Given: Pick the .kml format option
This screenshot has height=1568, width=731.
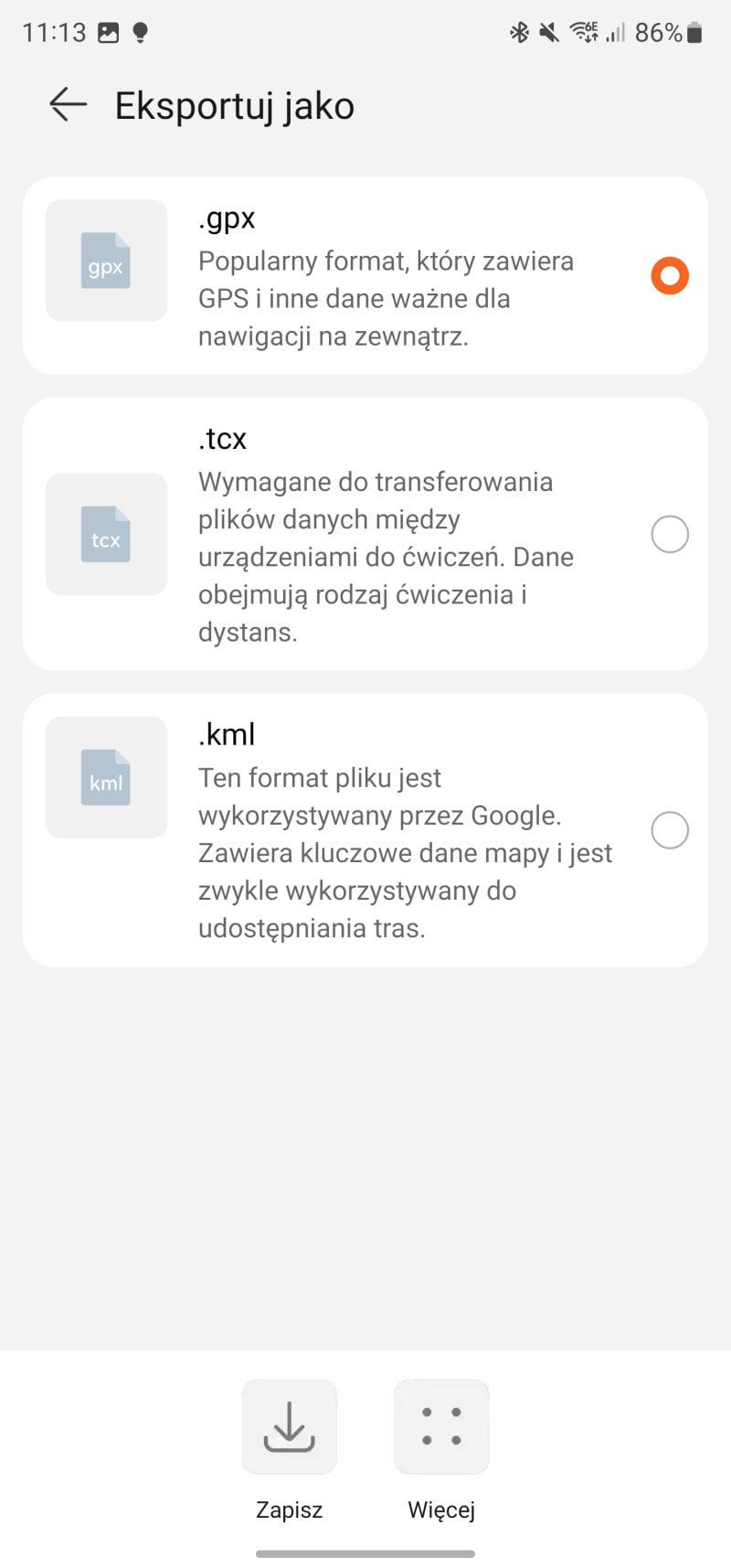Looking at the screenshot, I should 669,830.
